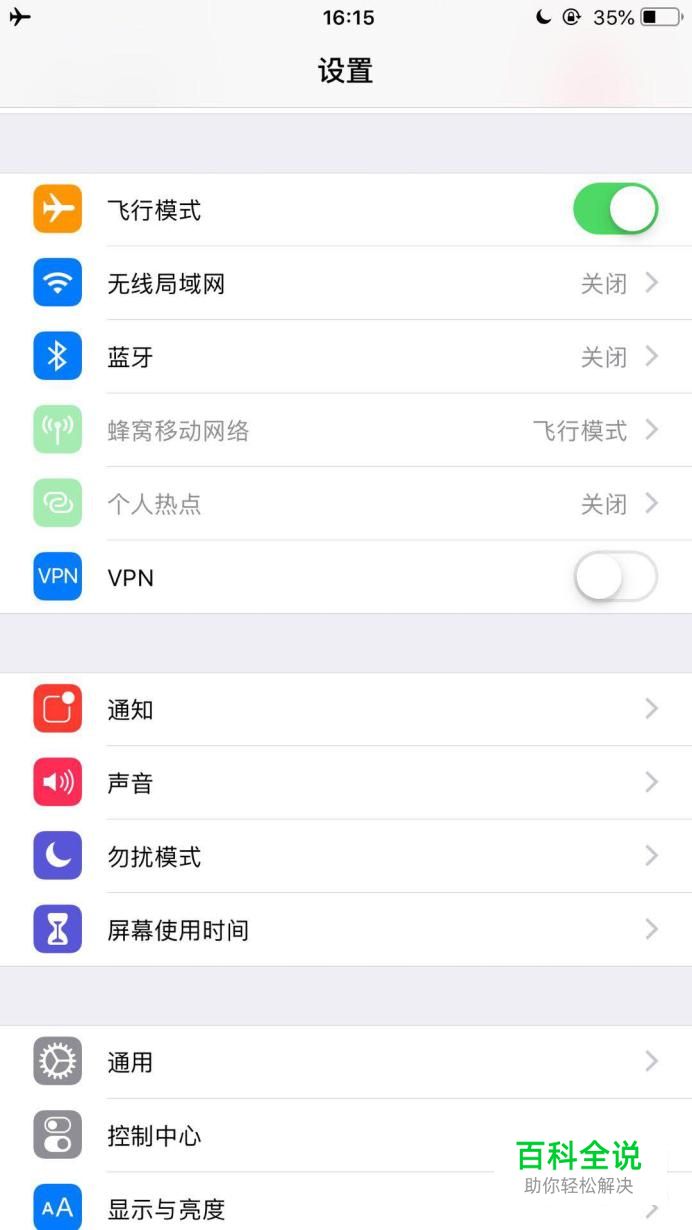Open the 无线局域网 settings

[x=345, y=284]
